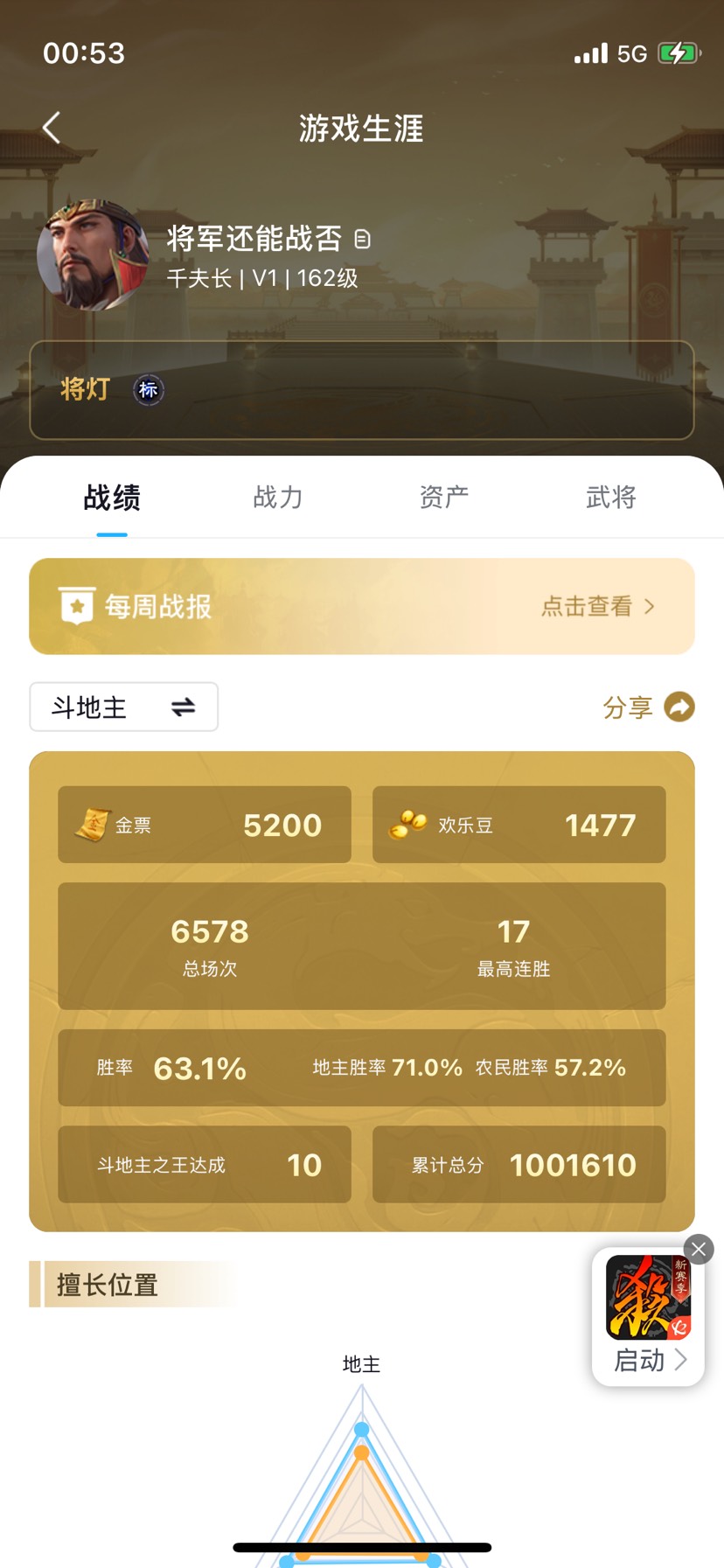Open the player avatar

[x=93, y=254]
